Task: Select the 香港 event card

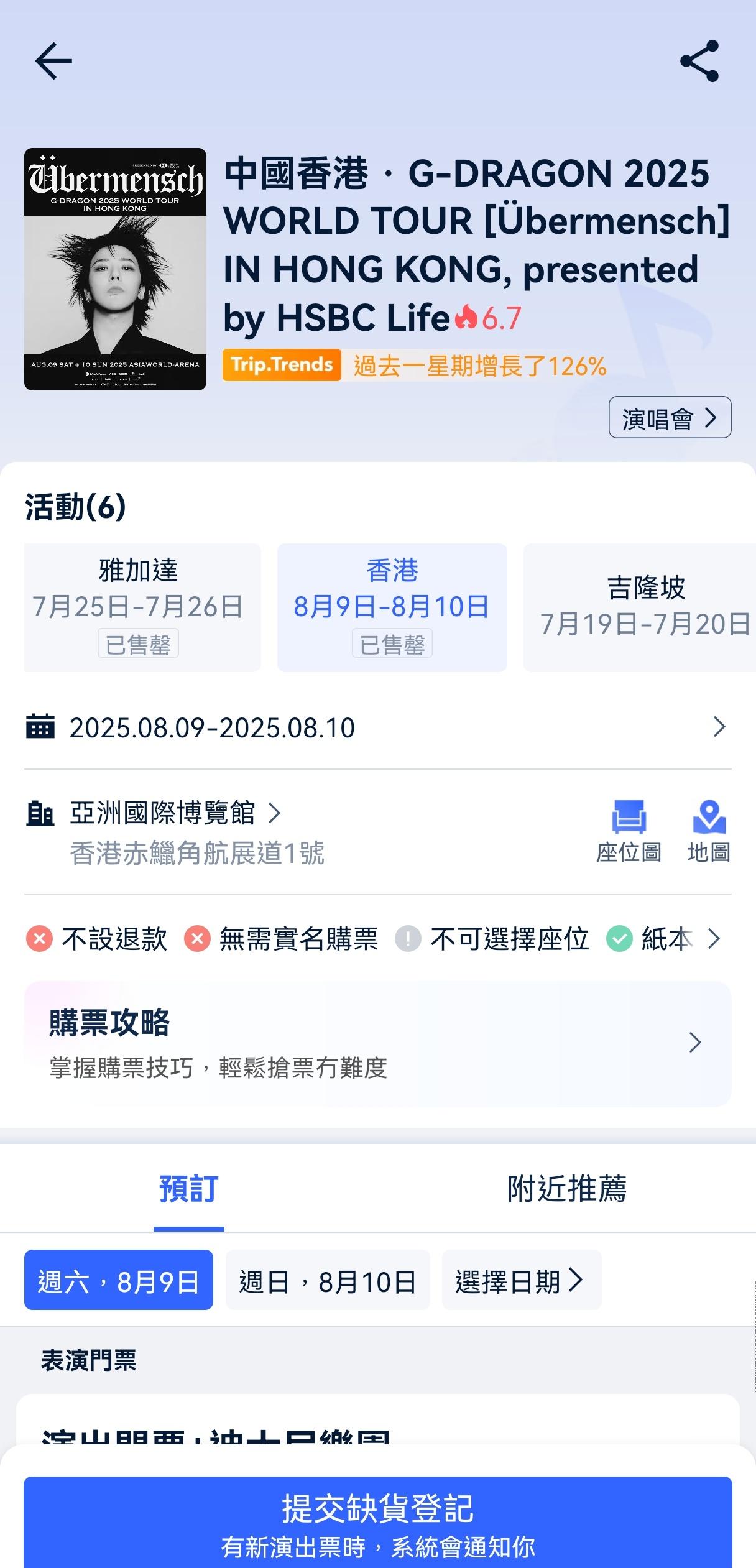Action: pyautogui.click(x=392, y=607)
